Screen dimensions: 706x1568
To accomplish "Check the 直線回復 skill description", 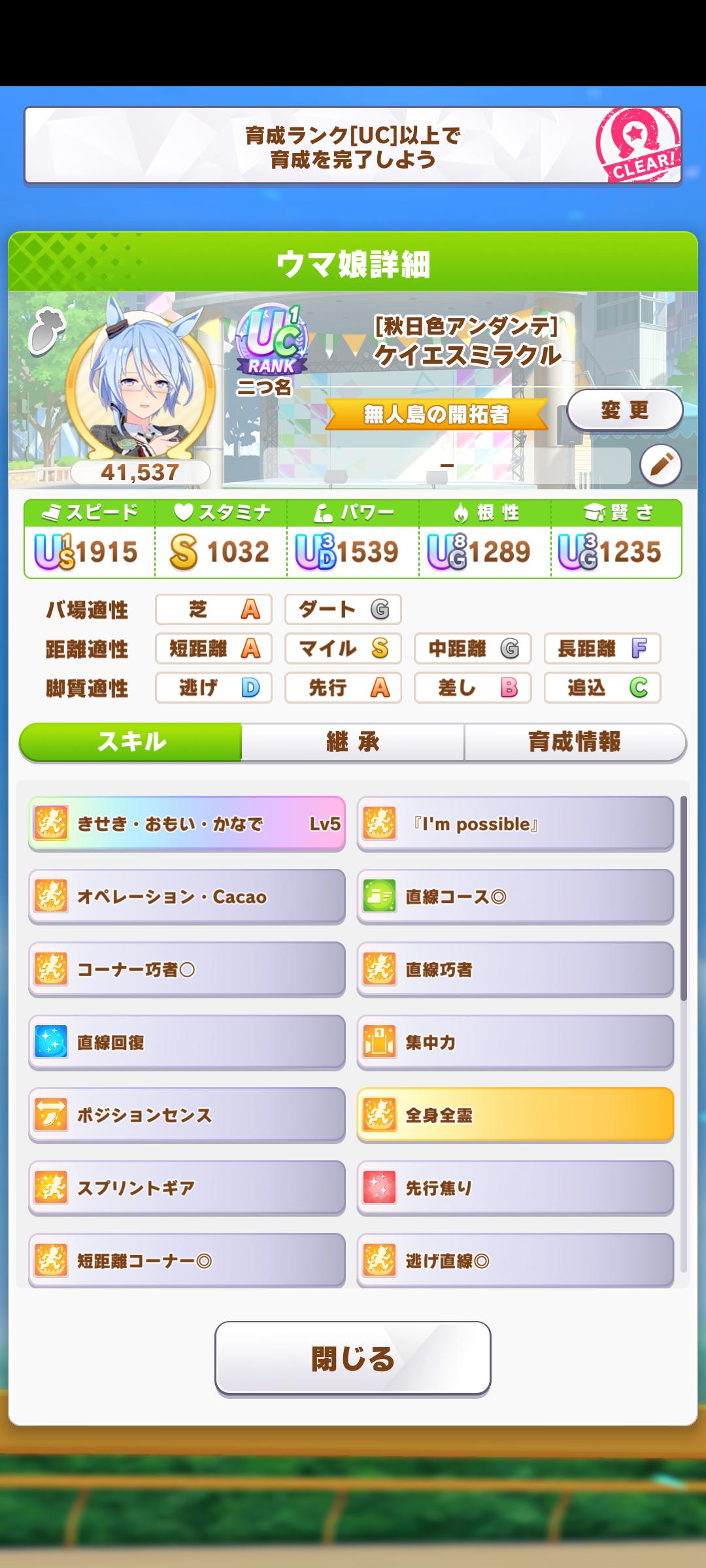I will (x=187, y=1042).
